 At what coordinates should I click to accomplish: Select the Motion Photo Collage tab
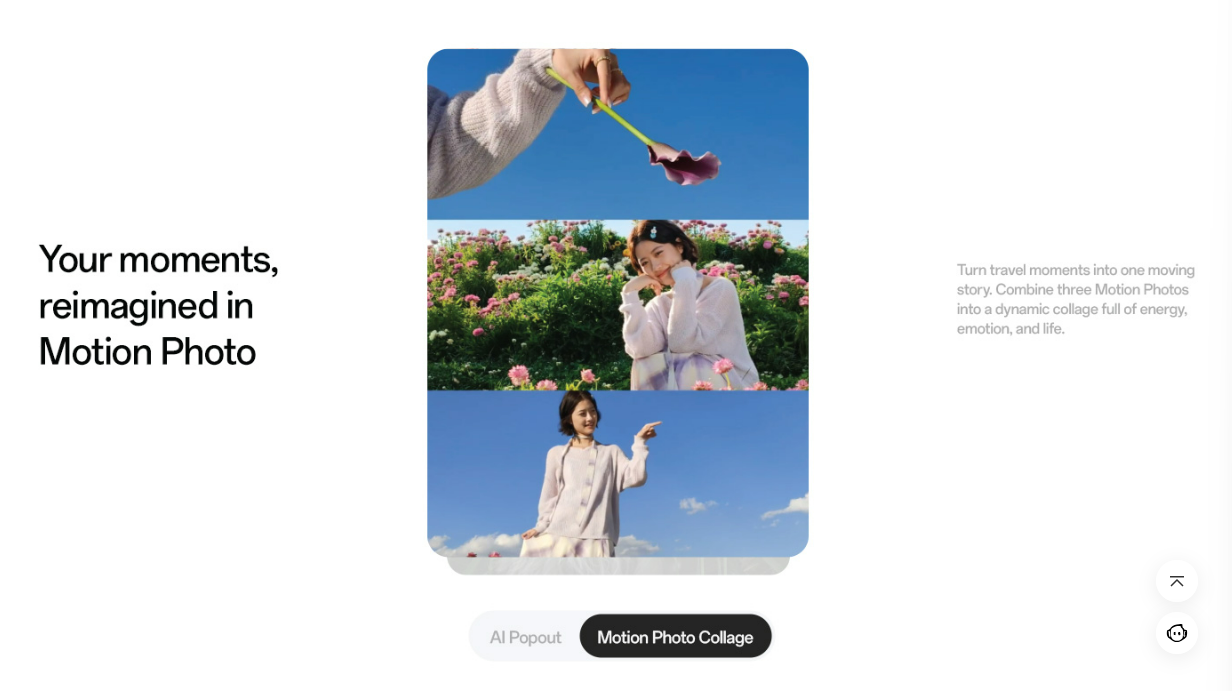coord(675,637)
